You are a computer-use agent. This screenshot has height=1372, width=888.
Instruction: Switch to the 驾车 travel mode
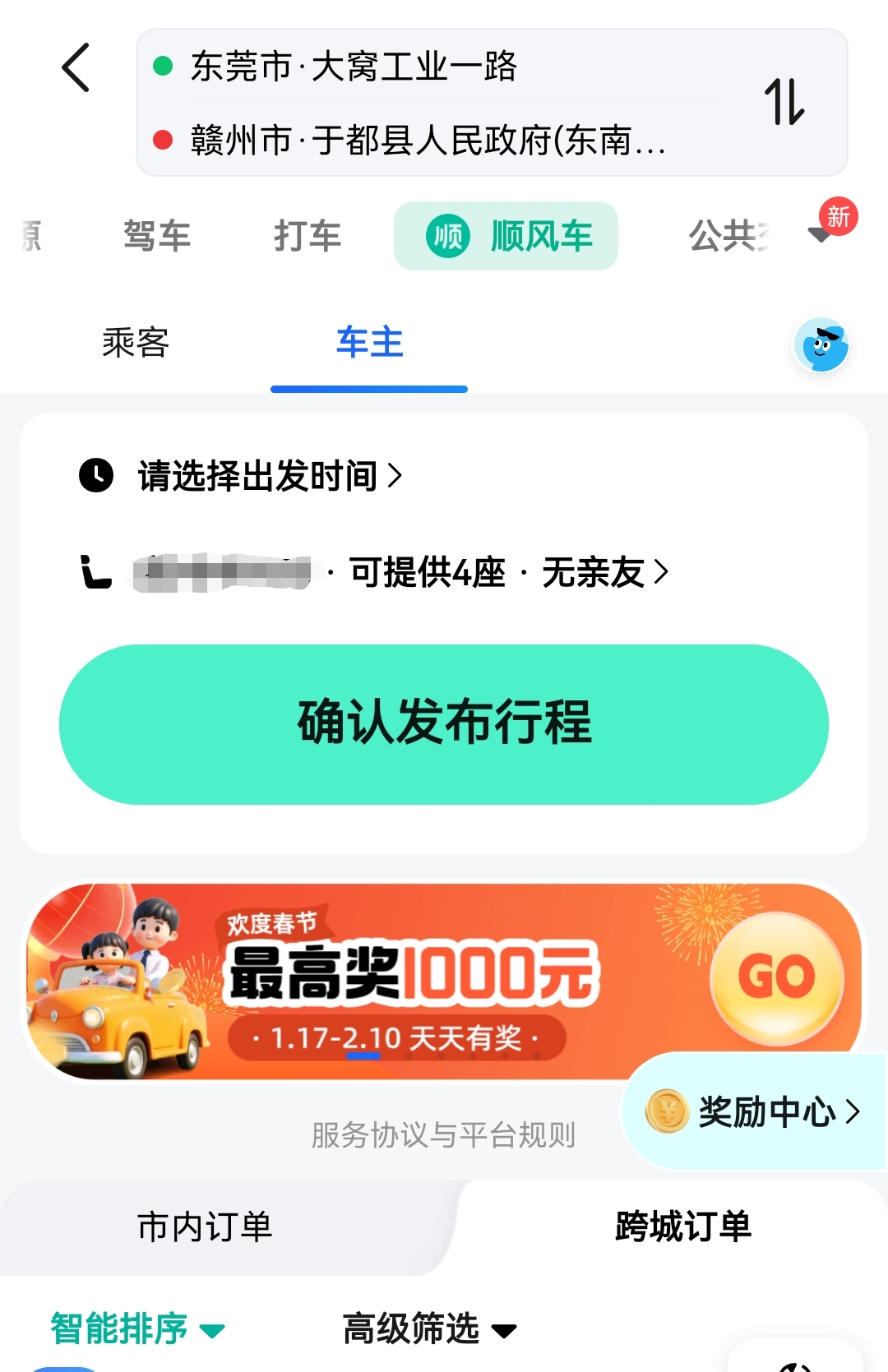tap(156, 237)
